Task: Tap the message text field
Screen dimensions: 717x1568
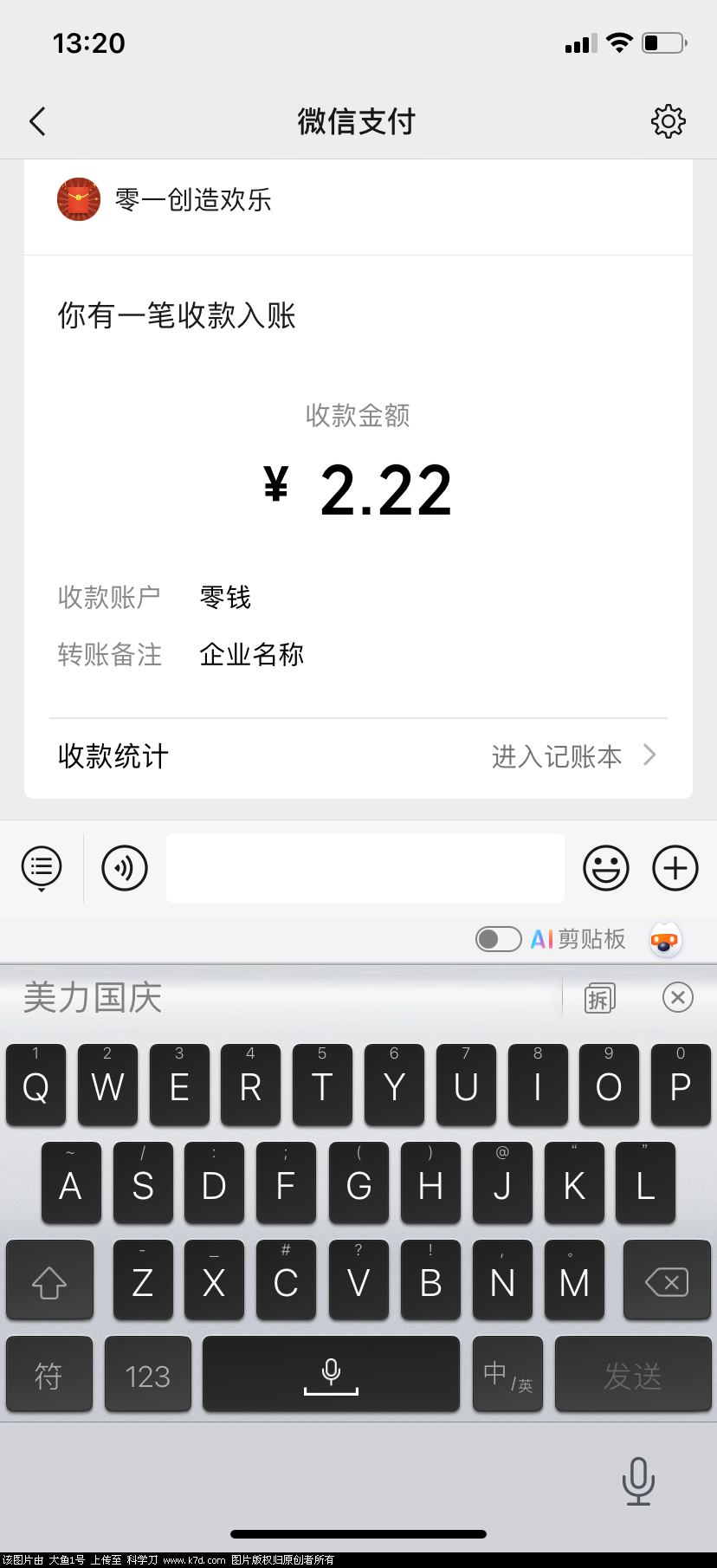Action: click(365, 868)
